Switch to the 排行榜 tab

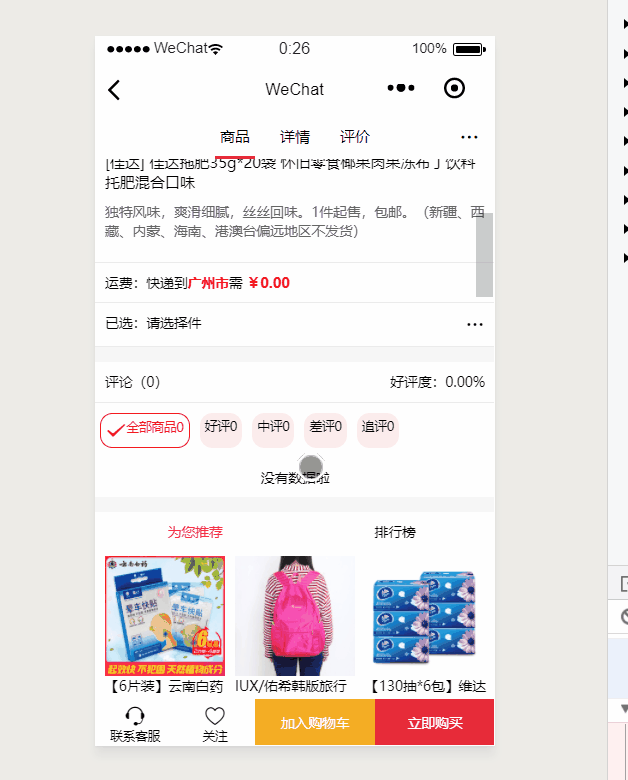[395, 532]
